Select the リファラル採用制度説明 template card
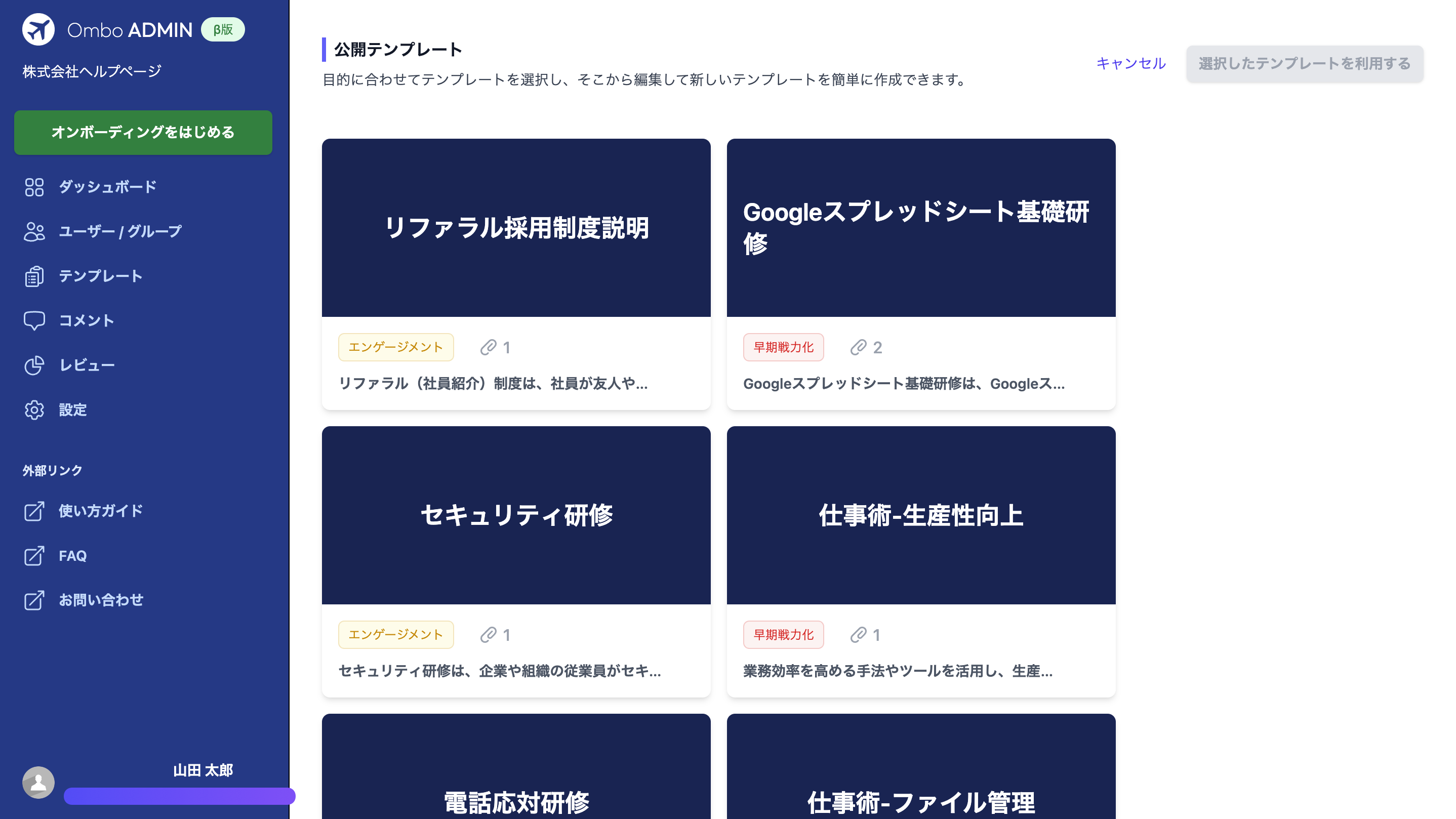Viewport: 1456px width, 819px height. coord(516,228)
